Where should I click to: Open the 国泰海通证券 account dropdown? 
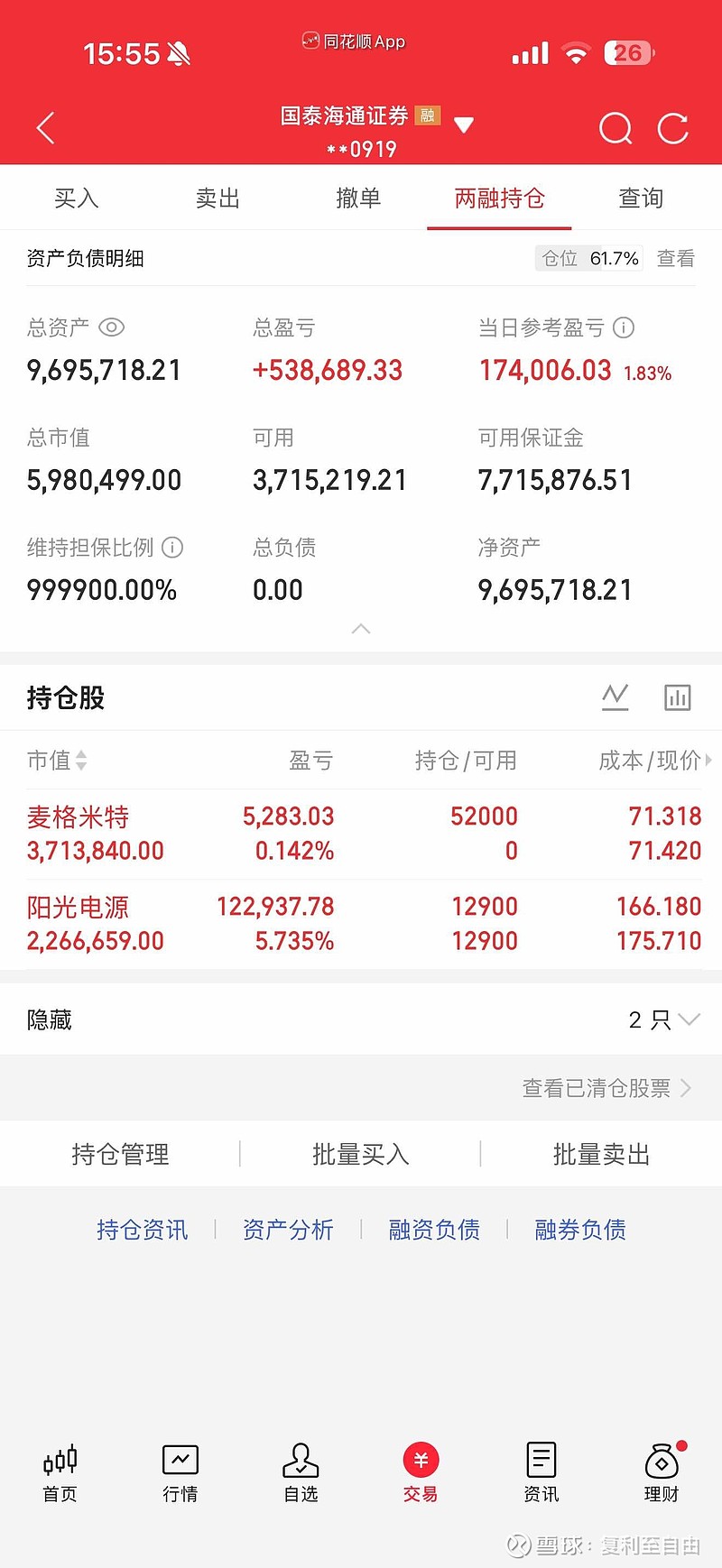[x=464, y=125]
